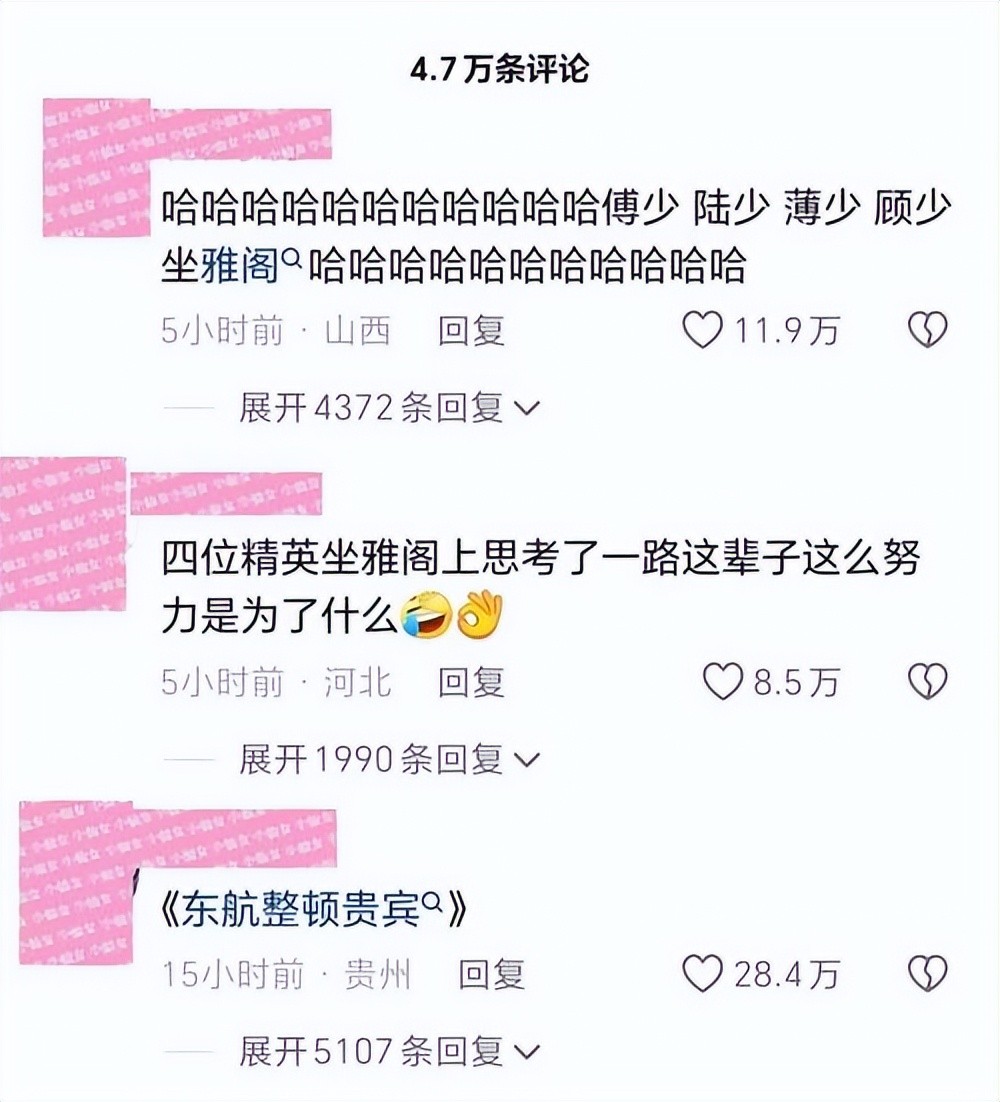
Task: Dislike the comment from Guizhou
Action: 927,973
